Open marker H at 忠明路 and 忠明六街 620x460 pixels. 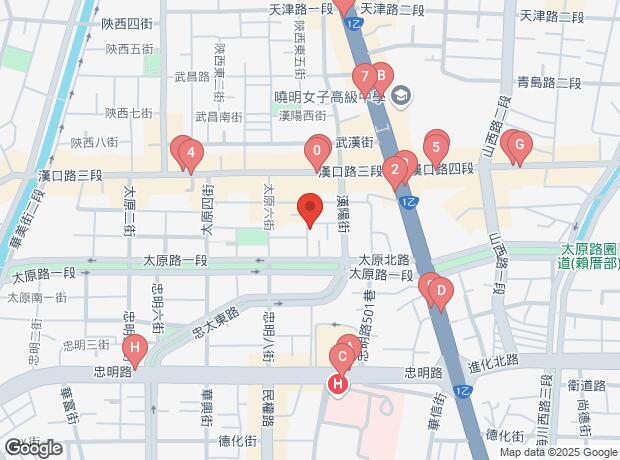135,349
